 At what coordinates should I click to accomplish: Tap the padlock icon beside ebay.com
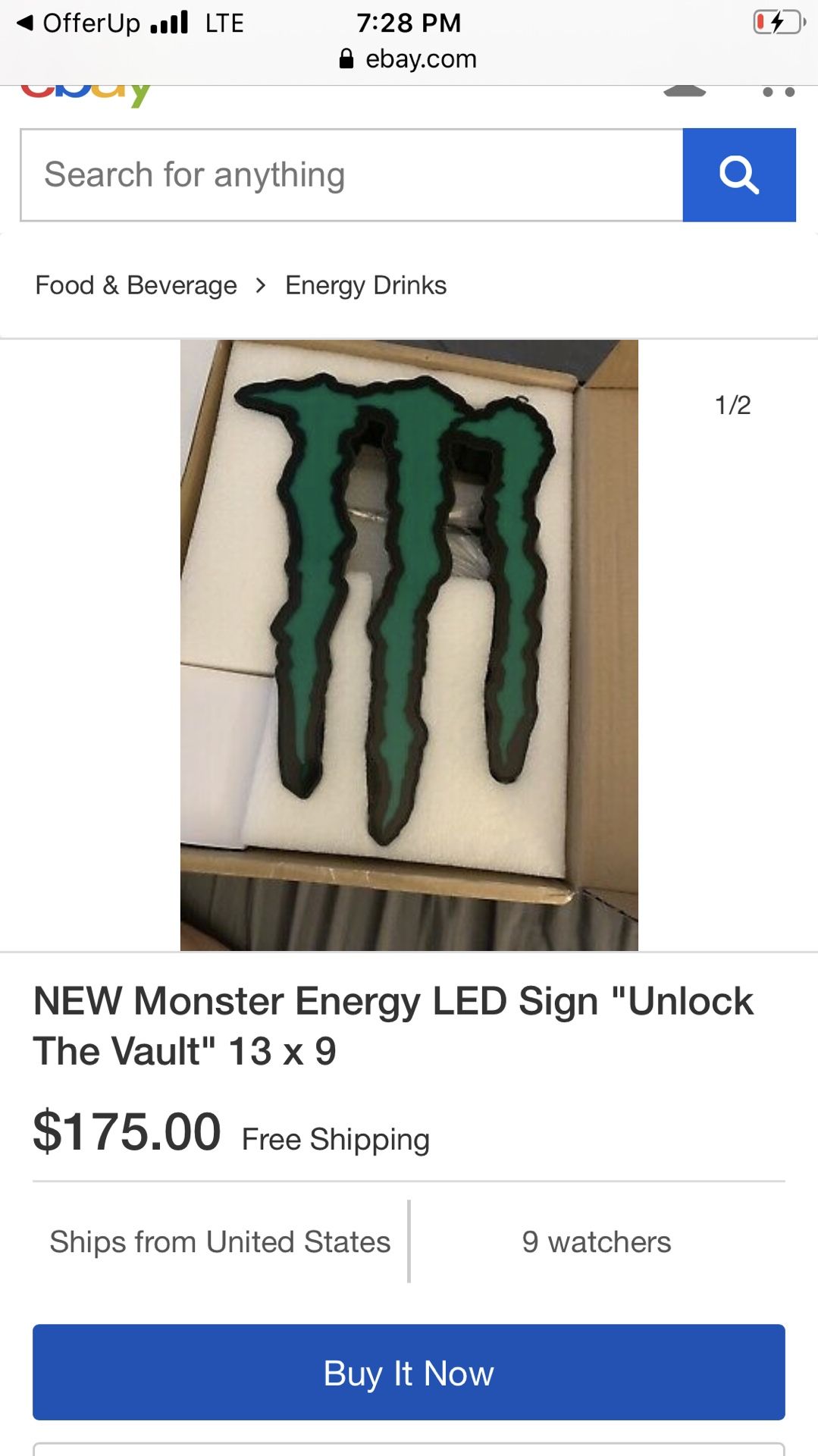(346, 58)
